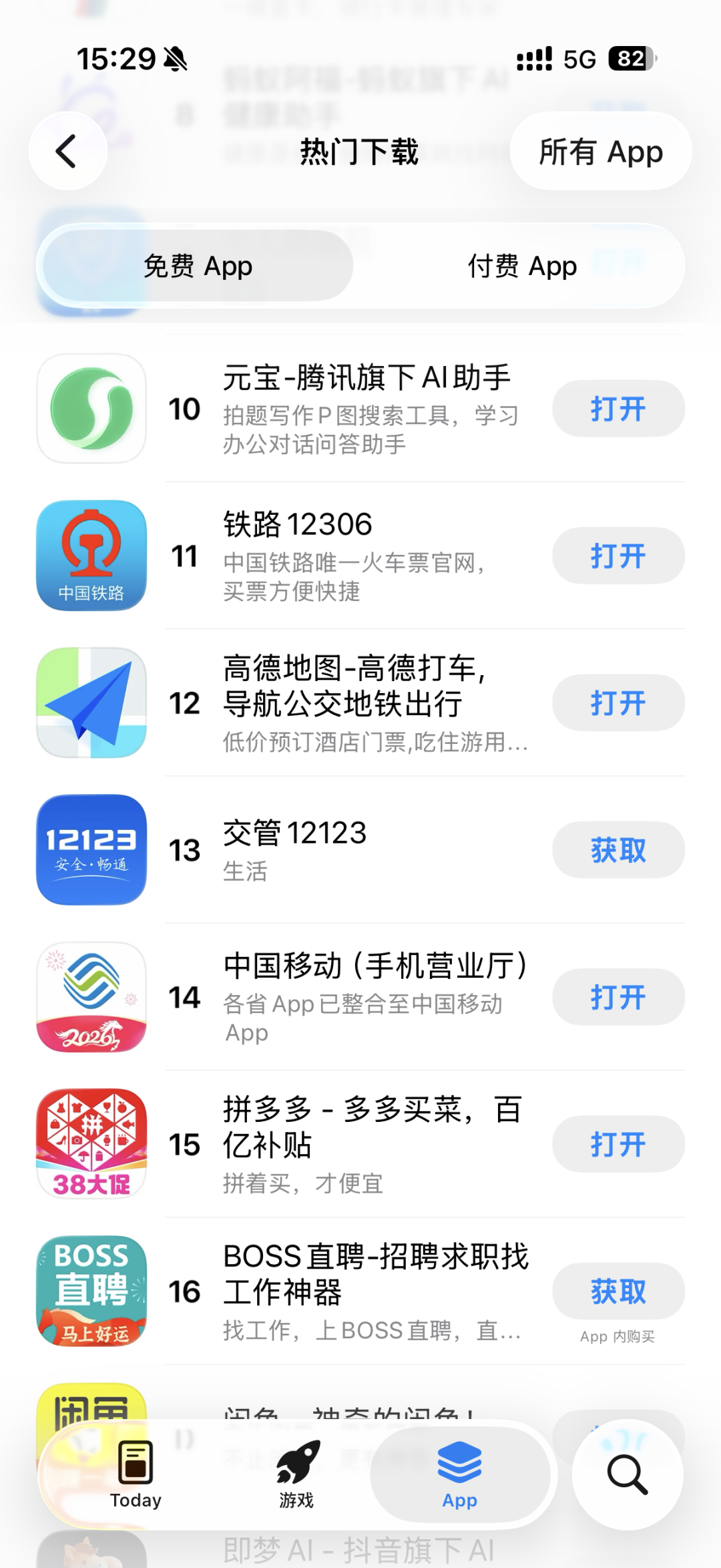Select the App tab
Image resolution: width=721 pixels, height=1568 pixels.
tap(459, 1475)
